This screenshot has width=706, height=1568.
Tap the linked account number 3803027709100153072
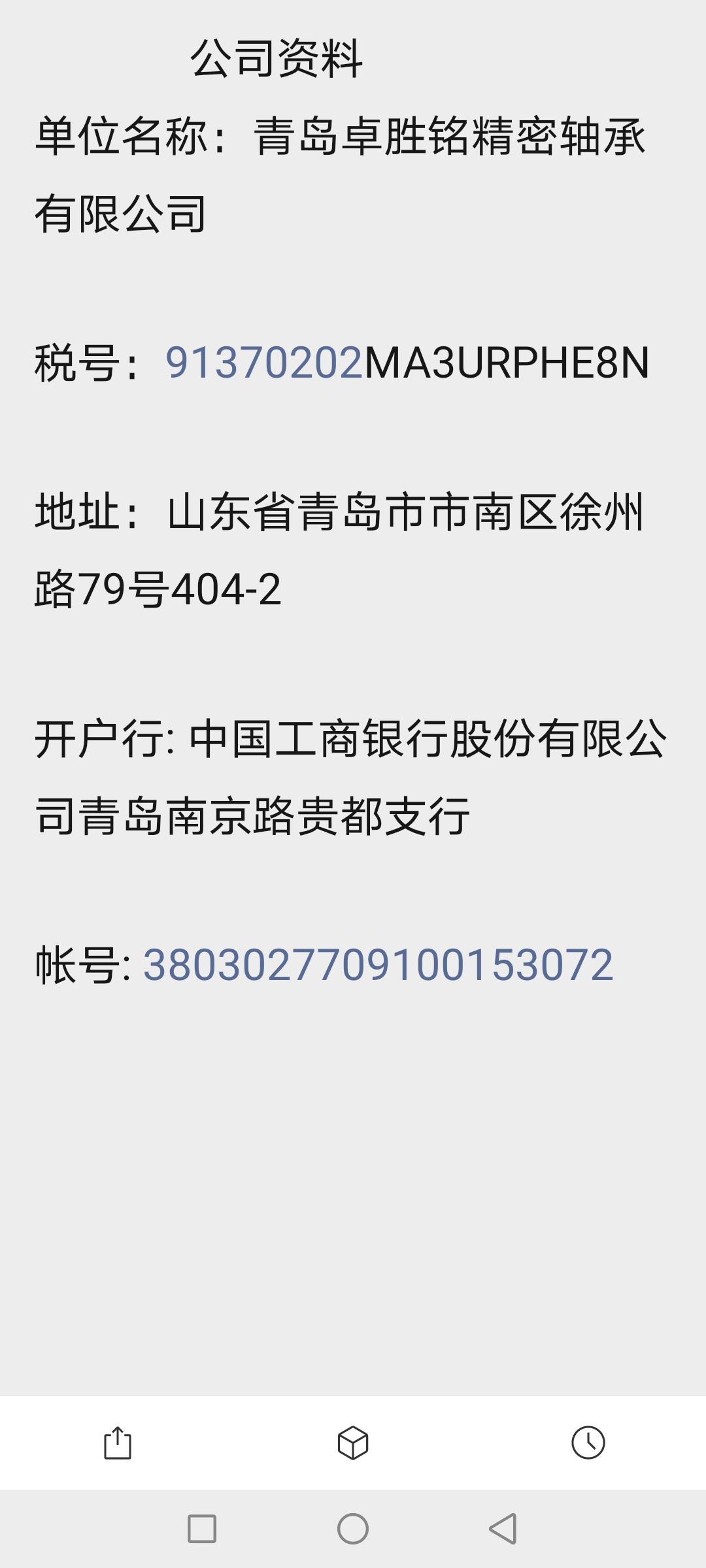point(378,965)
